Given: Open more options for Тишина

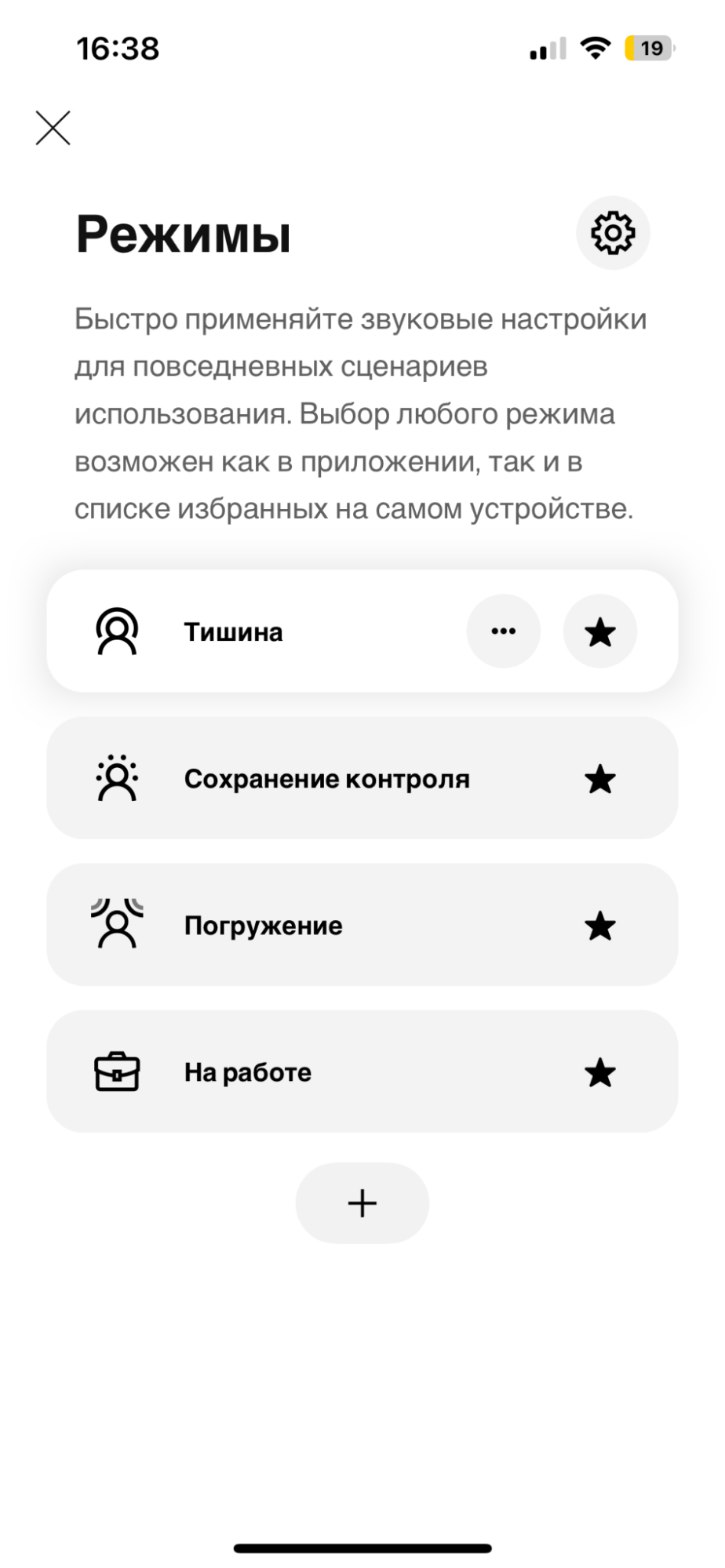Looking at the screenshot, I should (x=503, y=631).
